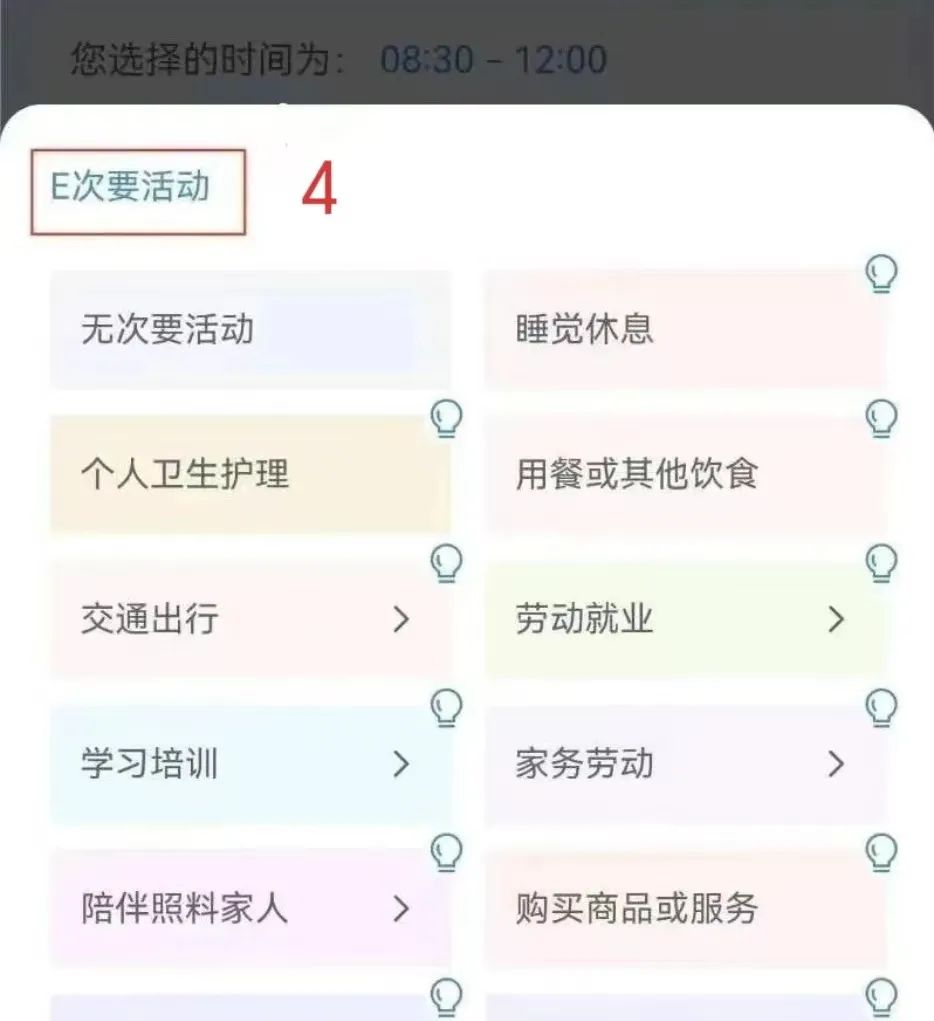This screenshot has width=934, height=1021.
Task: See the lightbulb tip for 购买商品或服务
Action: pyautogui.click(x=881, y=852)
